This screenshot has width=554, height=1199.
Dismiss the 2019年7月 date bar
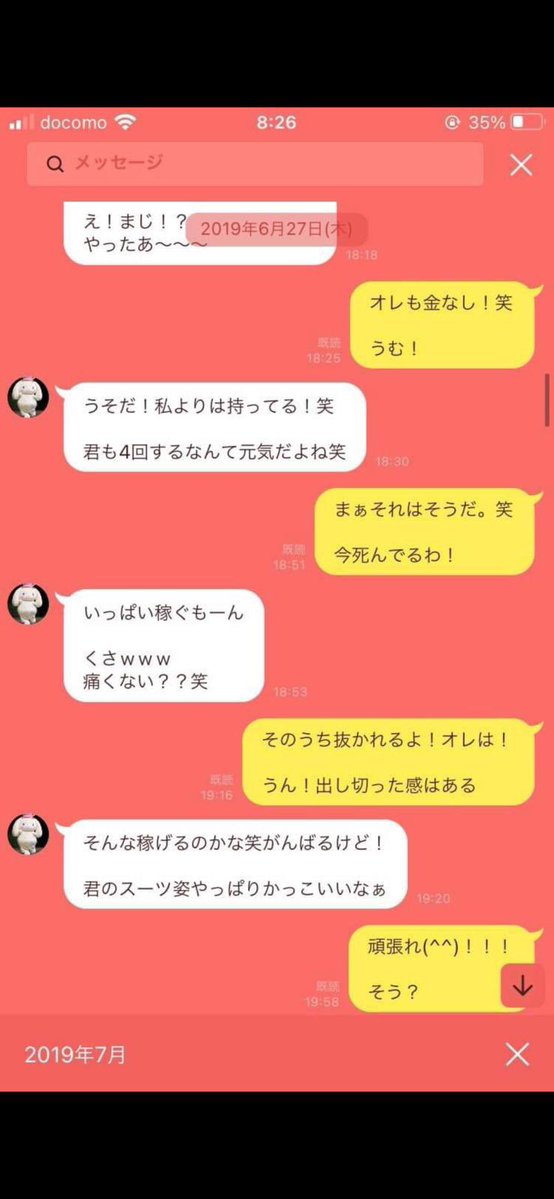(517, 1054)
